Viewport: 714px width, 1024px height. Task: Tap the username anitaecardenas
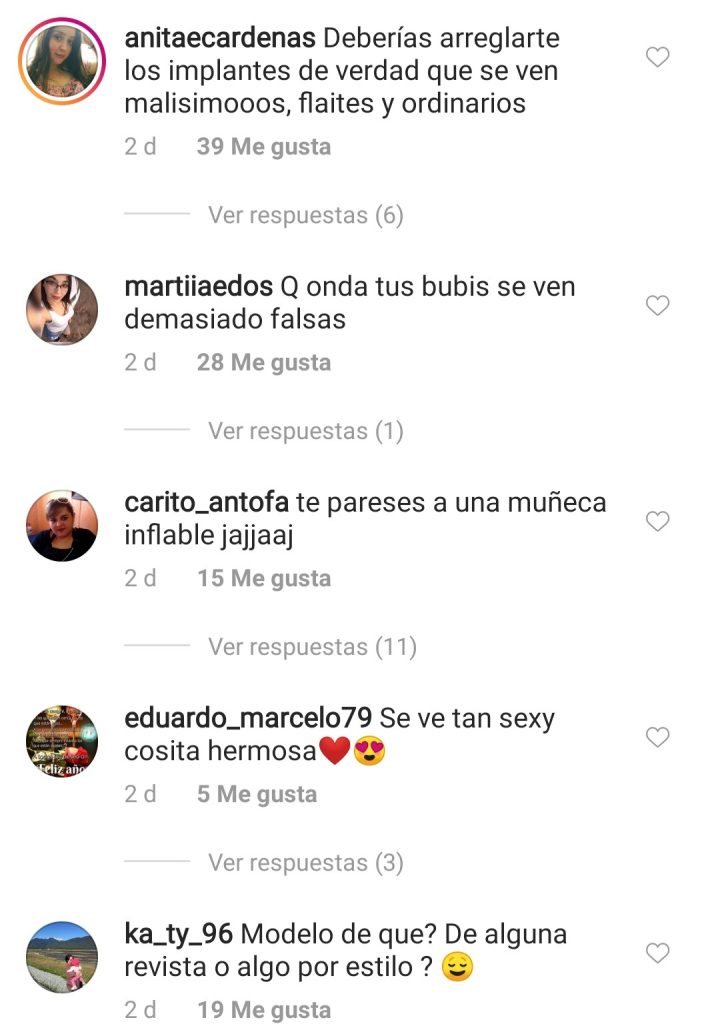[220, 38]
